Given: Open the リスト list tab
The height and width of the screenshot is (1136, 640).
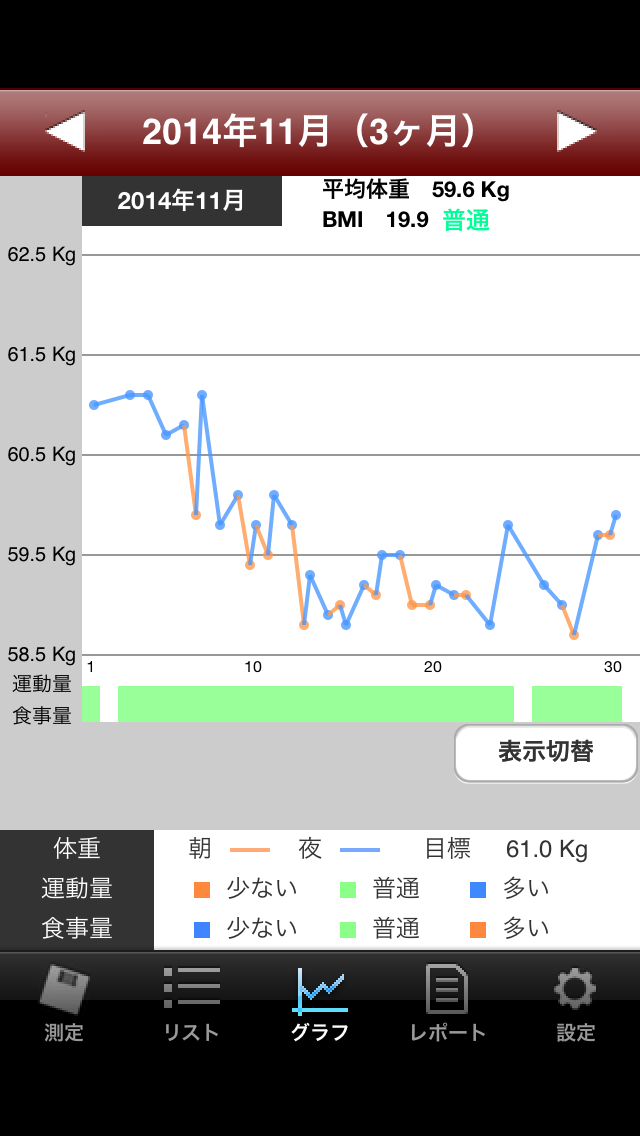Looking at the screenshot, I should pyautogui.click(x=191, y=1003).
